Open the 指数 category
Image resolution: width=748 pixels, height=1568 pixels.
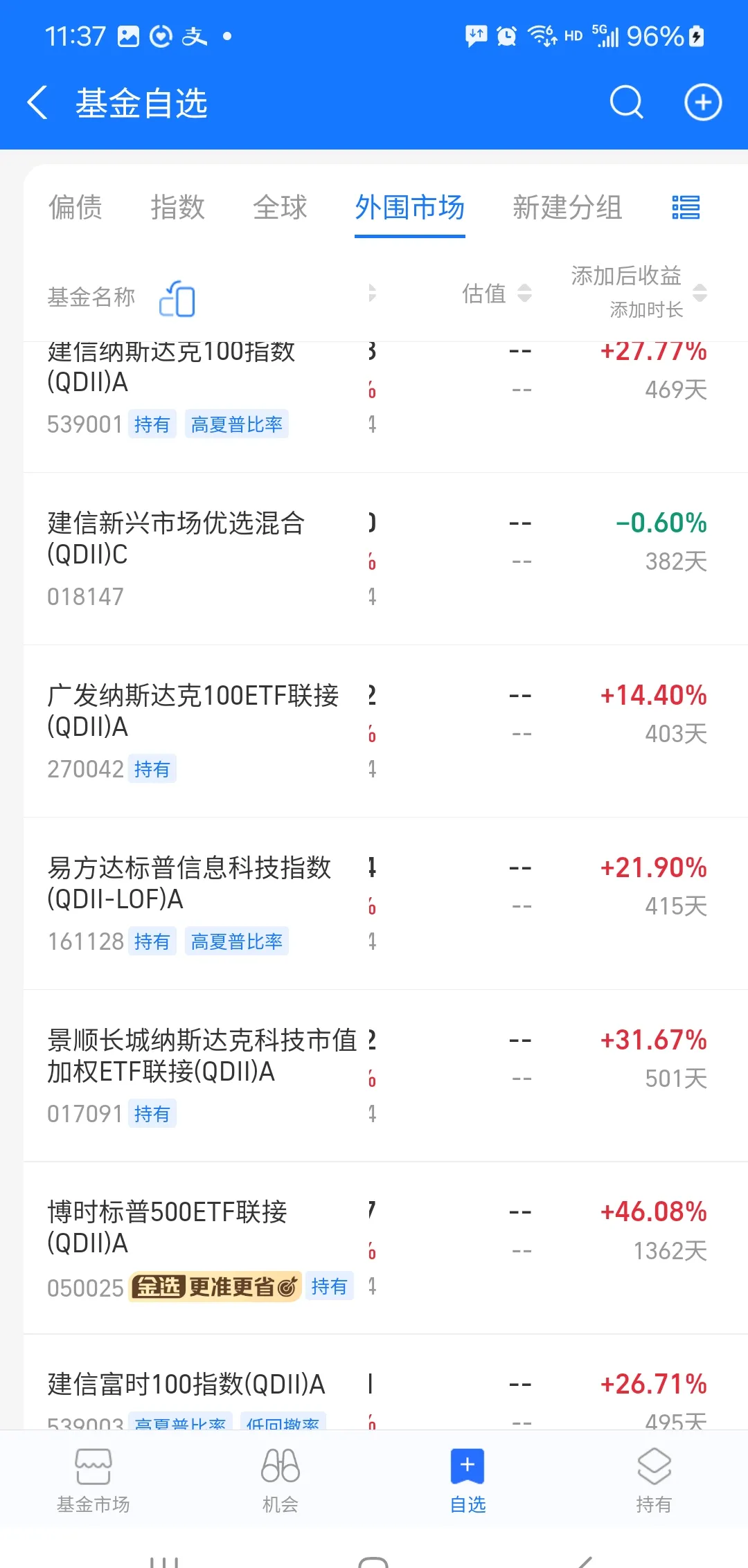pos(177,208)
